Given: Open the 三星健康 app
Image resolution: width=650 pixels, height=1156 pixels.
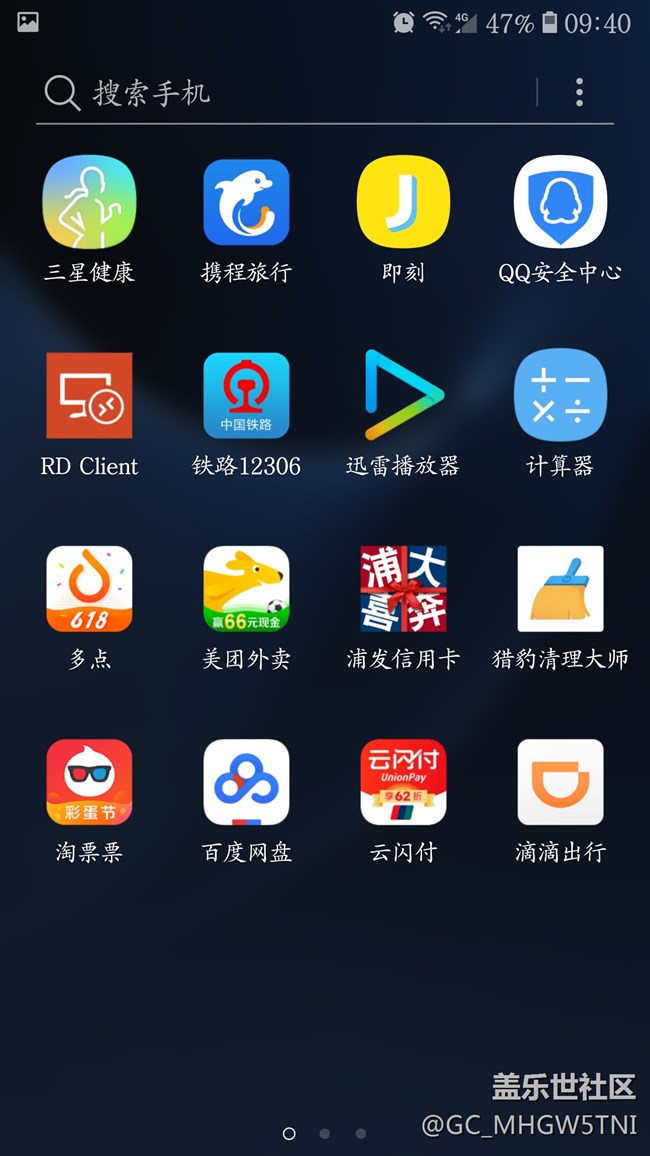Looking at the screenshot, I should (x=89, y=203).
